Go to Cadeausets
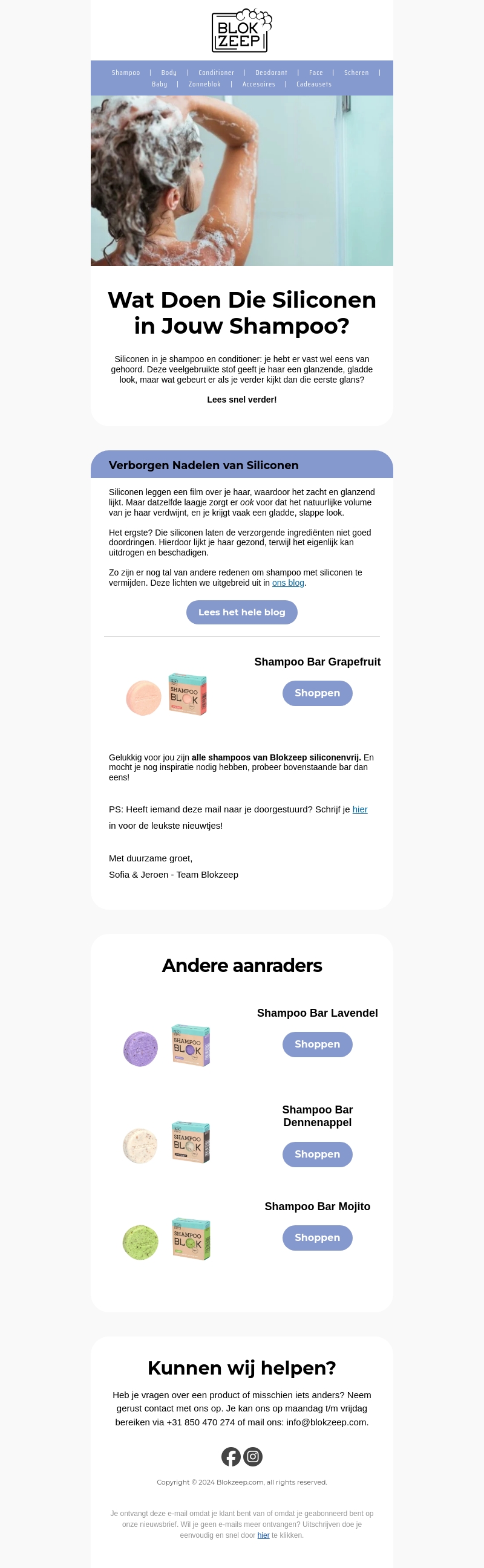 [x=314, y=84]
